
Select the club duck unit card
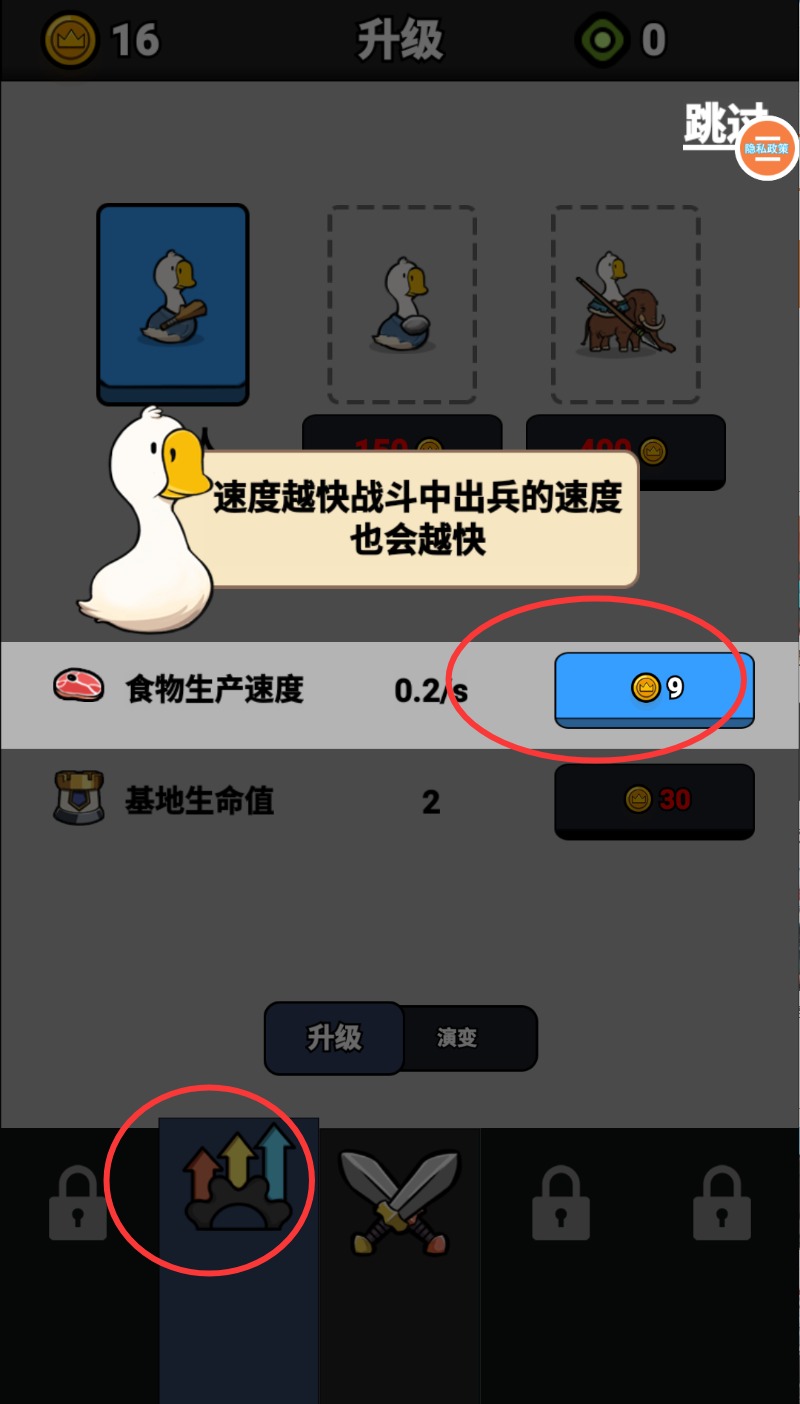[172, 303]
